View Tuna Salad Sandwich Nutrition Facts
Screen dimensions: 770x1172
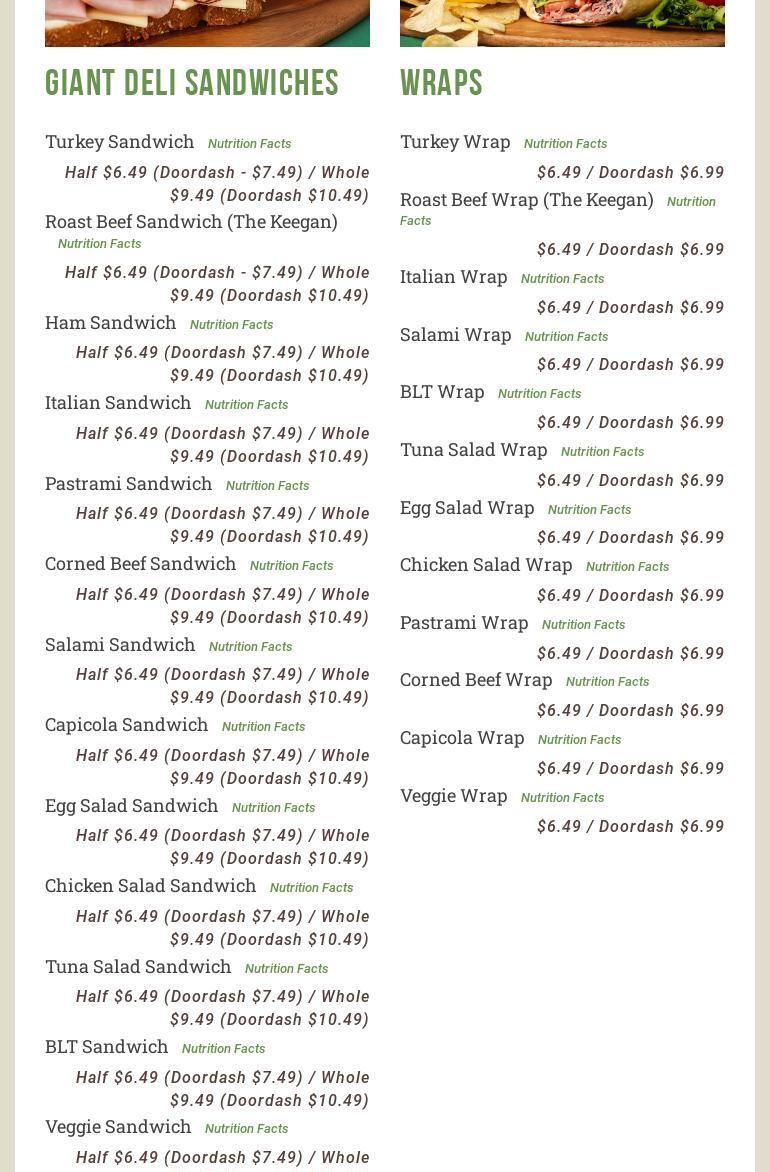[286, 969]
